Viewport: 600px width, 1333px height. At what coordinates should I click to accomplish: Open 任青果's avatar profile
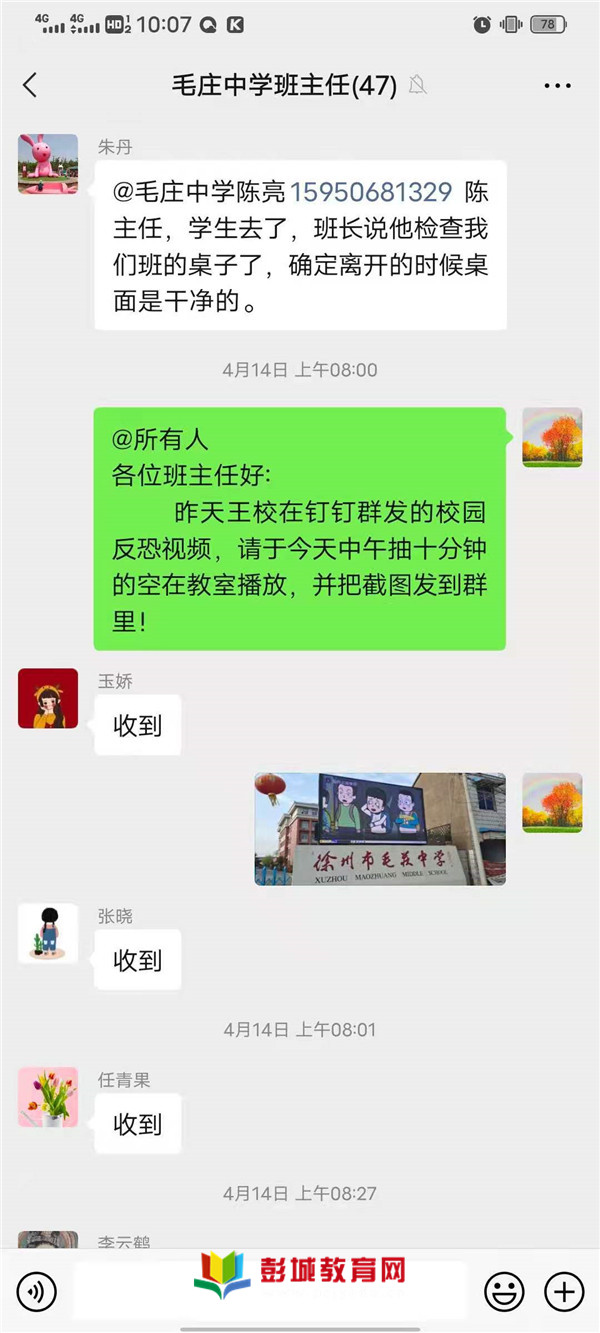48,1097
